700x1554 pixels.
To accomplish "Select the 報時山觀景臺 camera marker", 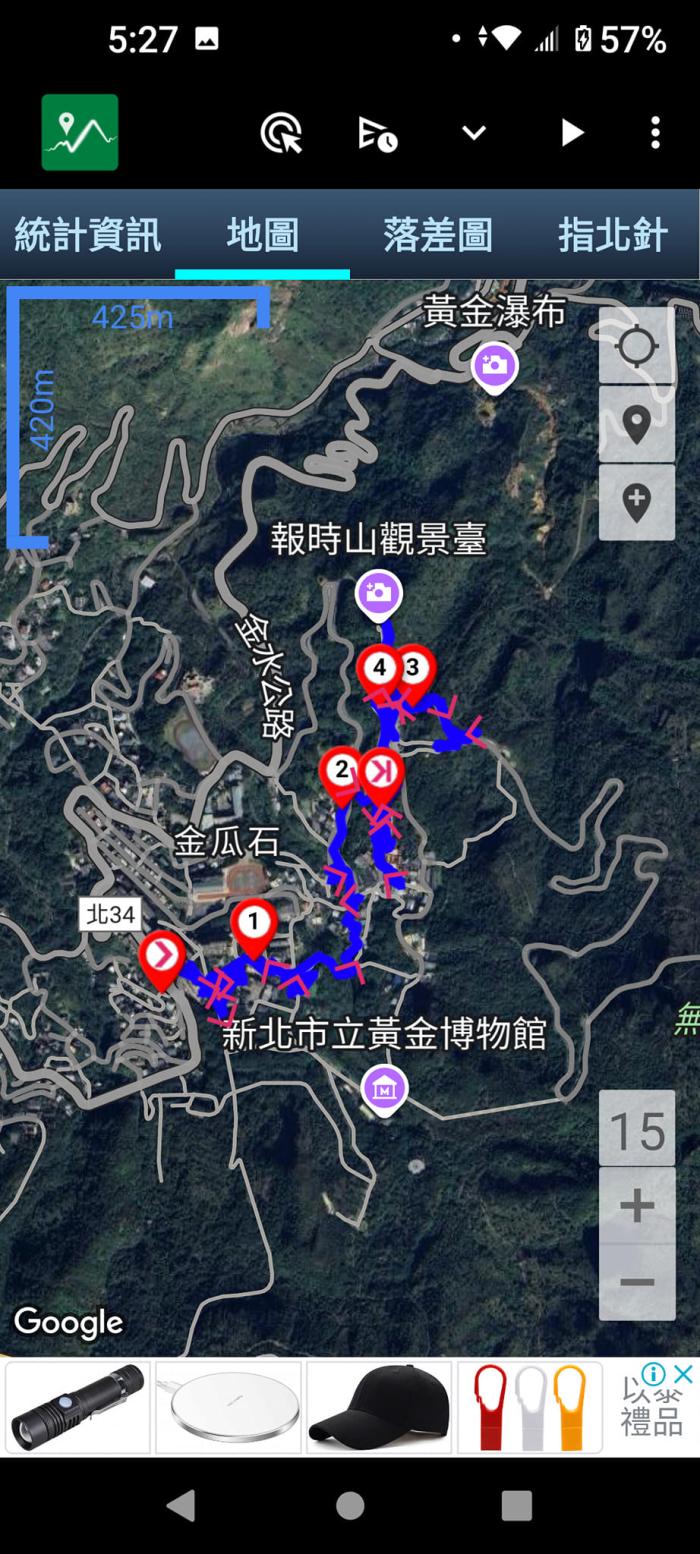I will [x=379, y=594].
